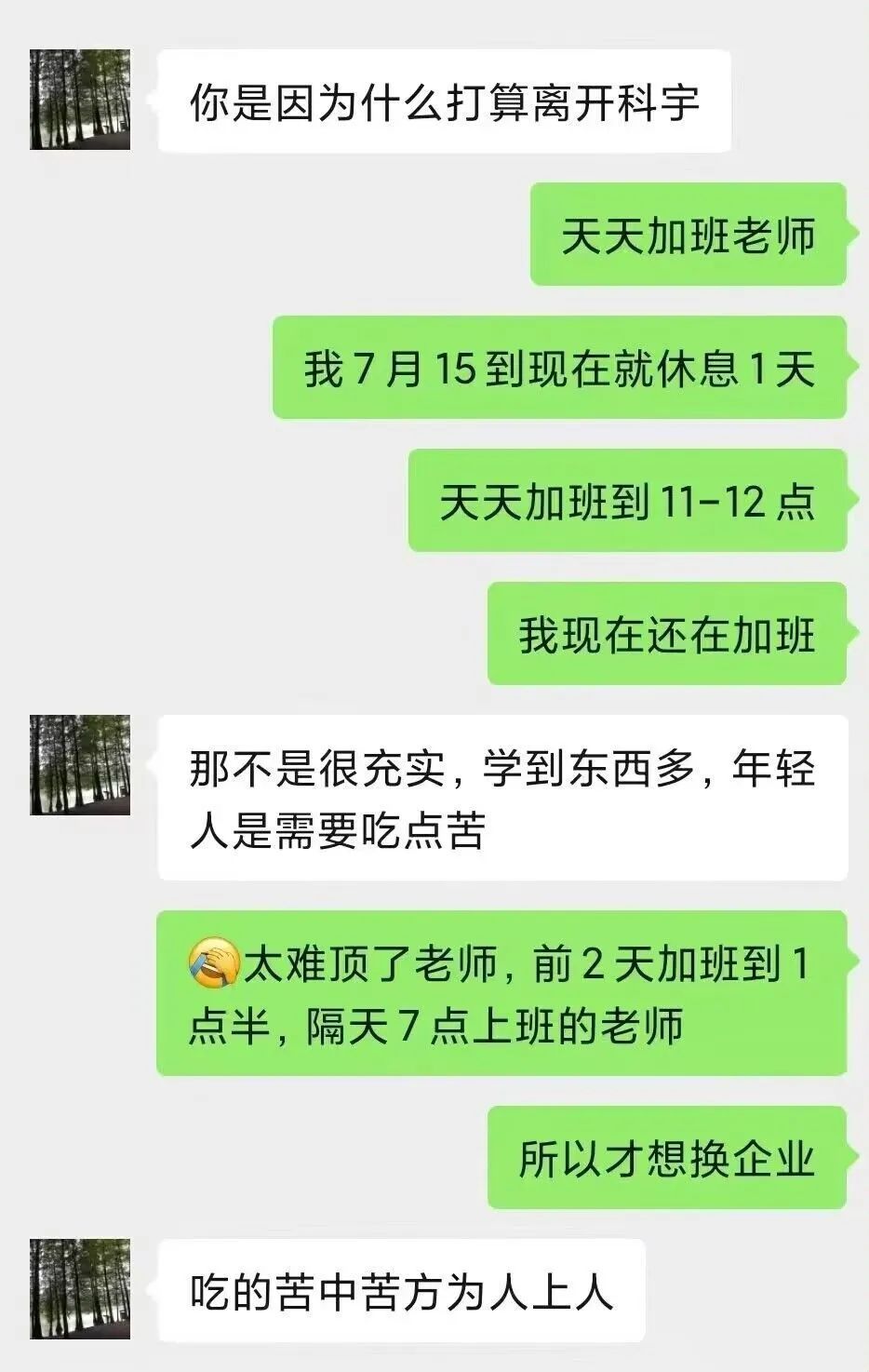This screenshot has height=1372, width=869.
Task: Tap teacher's avatar next to "那不是很充实" message
Action: click(80, 765)
